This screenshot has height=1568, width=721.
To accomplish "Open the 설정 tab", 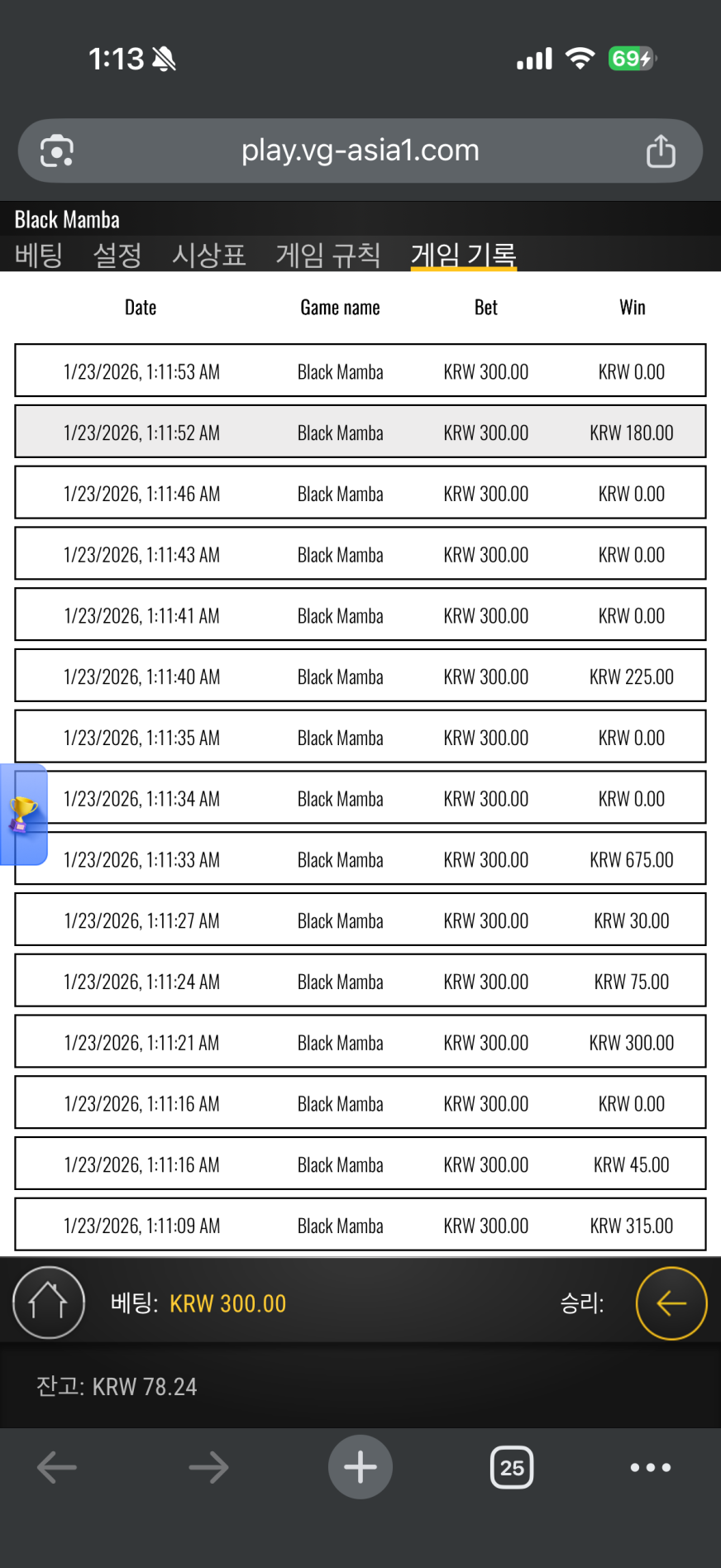I will [x=117, y=255].
